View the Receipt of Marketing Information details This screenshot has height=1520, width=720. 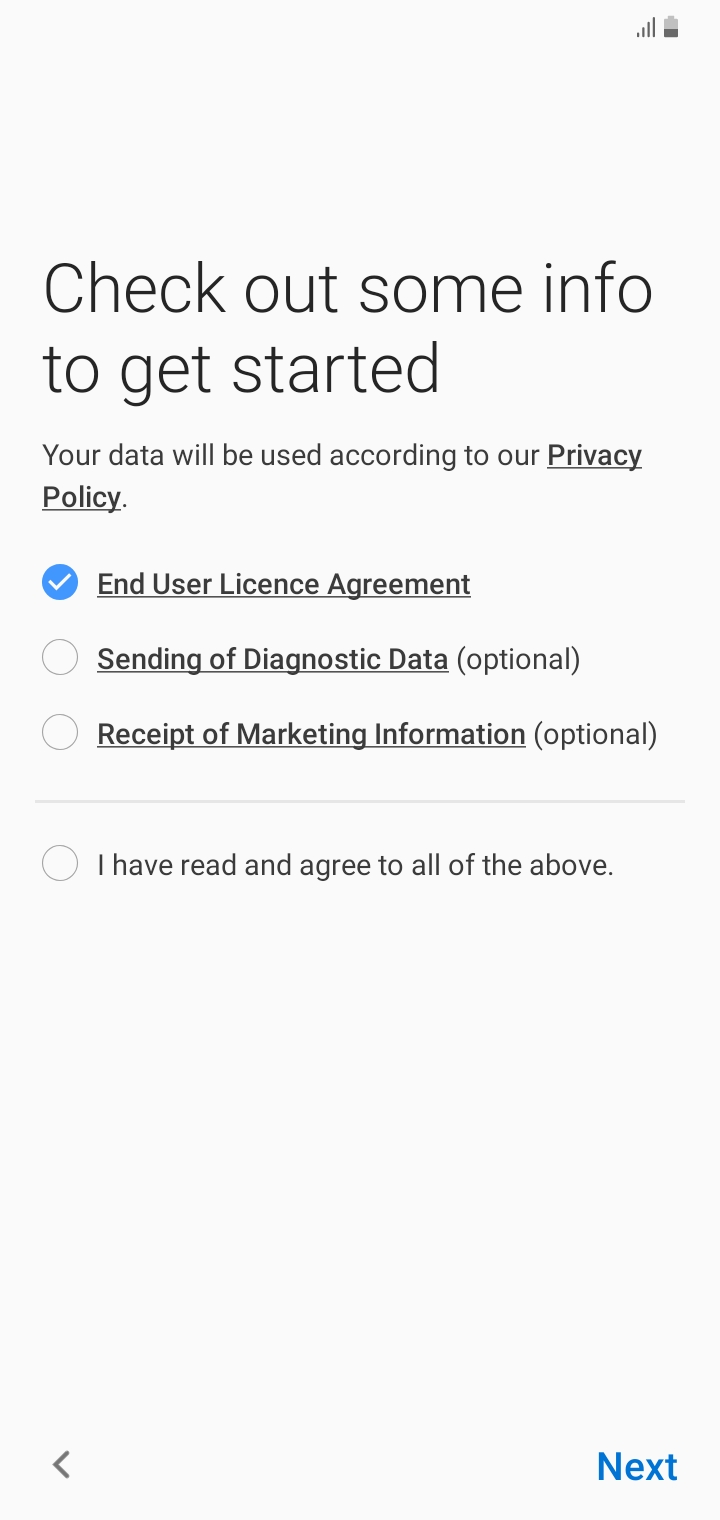click(310, 733)
